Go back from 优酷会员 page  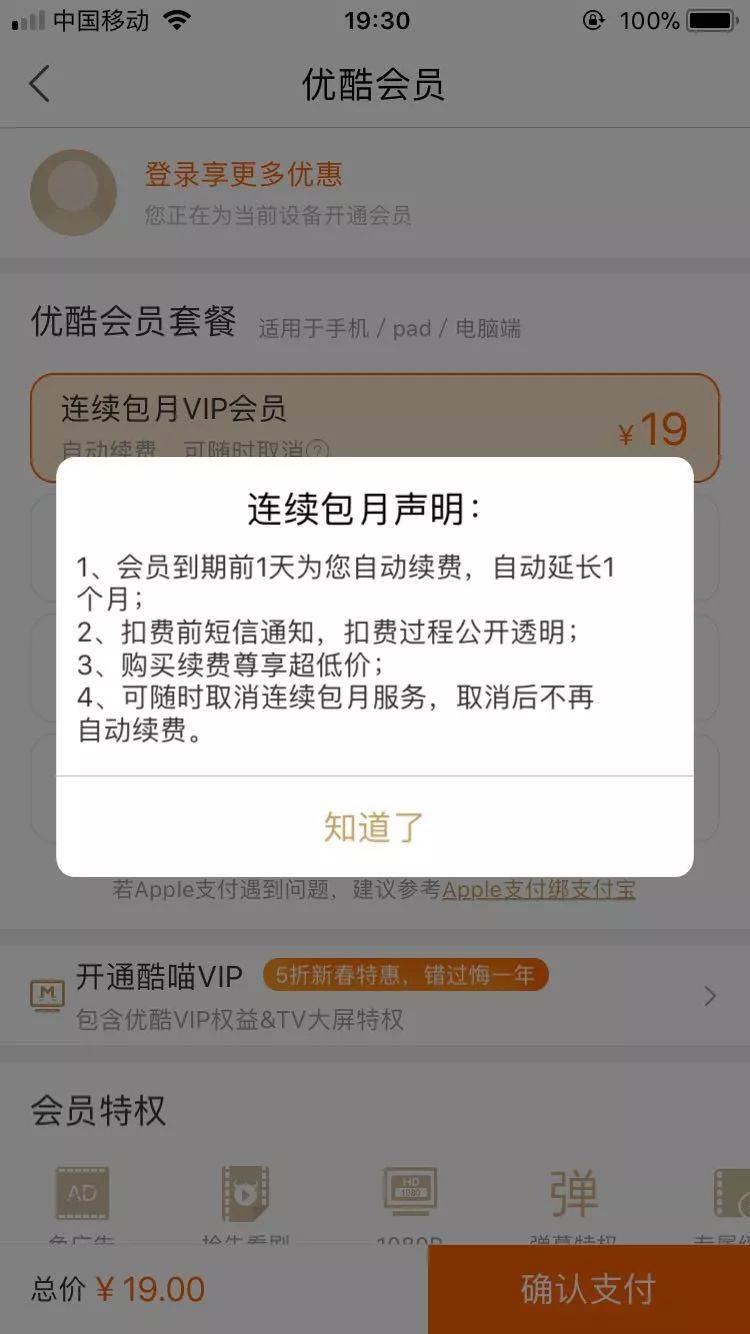pos(40,85)
